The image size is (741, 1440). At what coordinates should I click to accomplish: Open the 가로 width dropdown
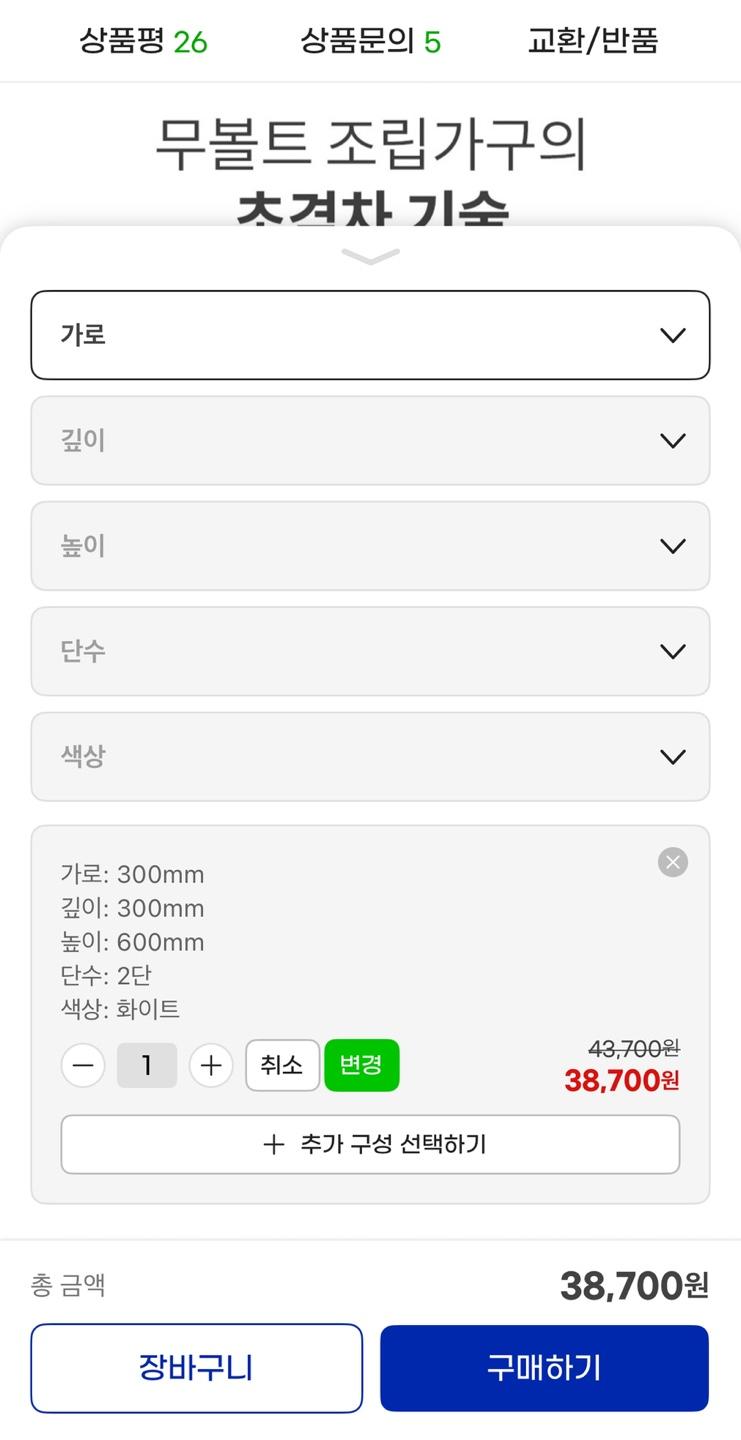(370, 335)
